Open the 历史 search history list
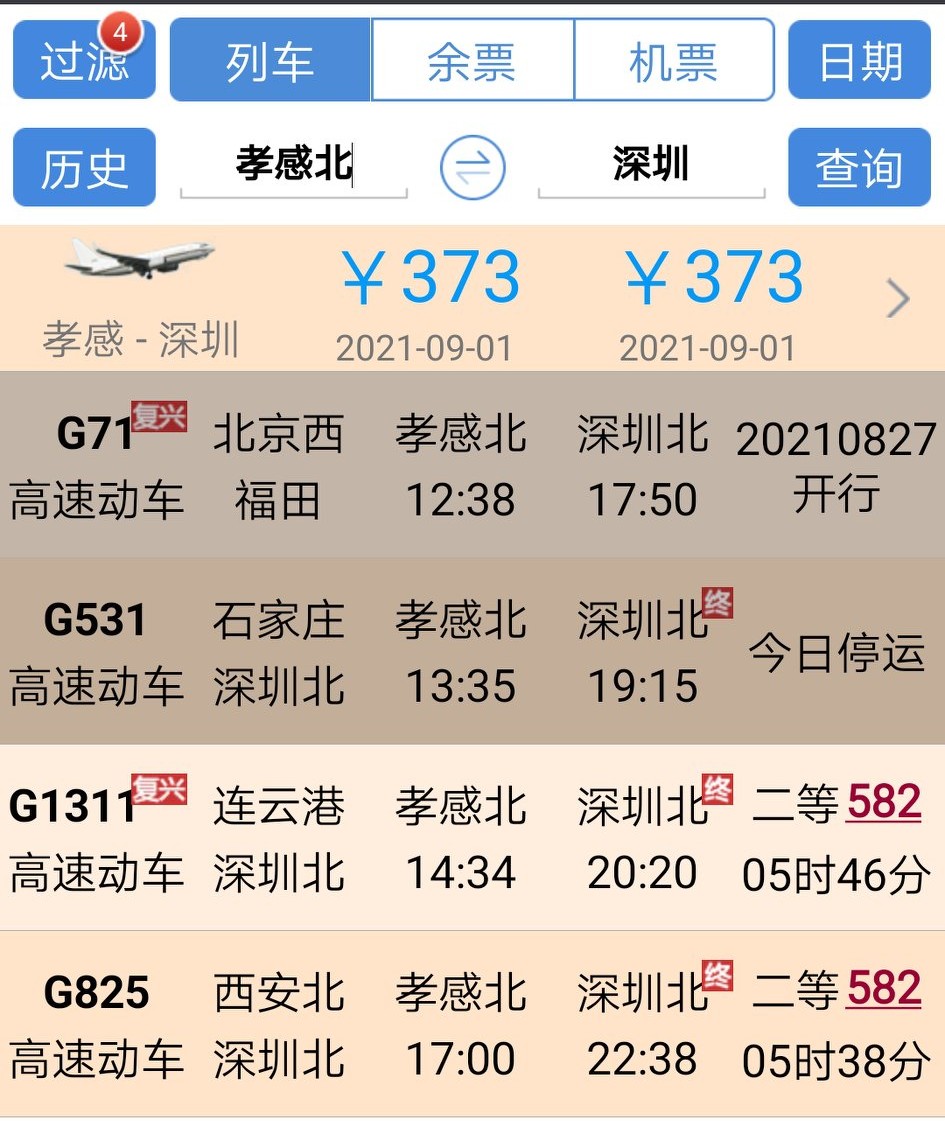Screen dimensions: 945x1121 (83, 167)
